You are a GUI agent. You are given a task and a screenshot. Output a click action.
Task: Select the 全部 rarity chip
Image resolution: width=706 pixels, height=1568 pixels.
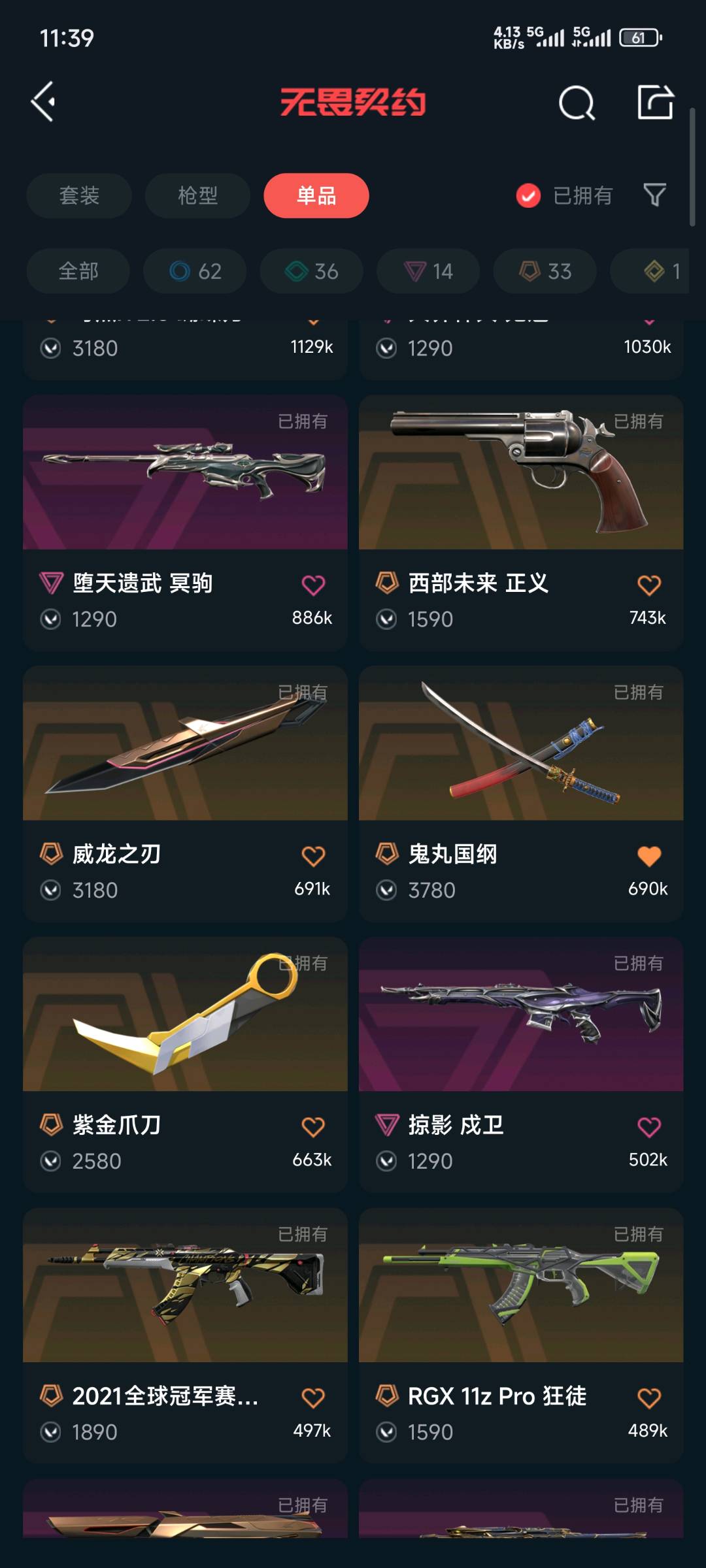tap(78, 271)
